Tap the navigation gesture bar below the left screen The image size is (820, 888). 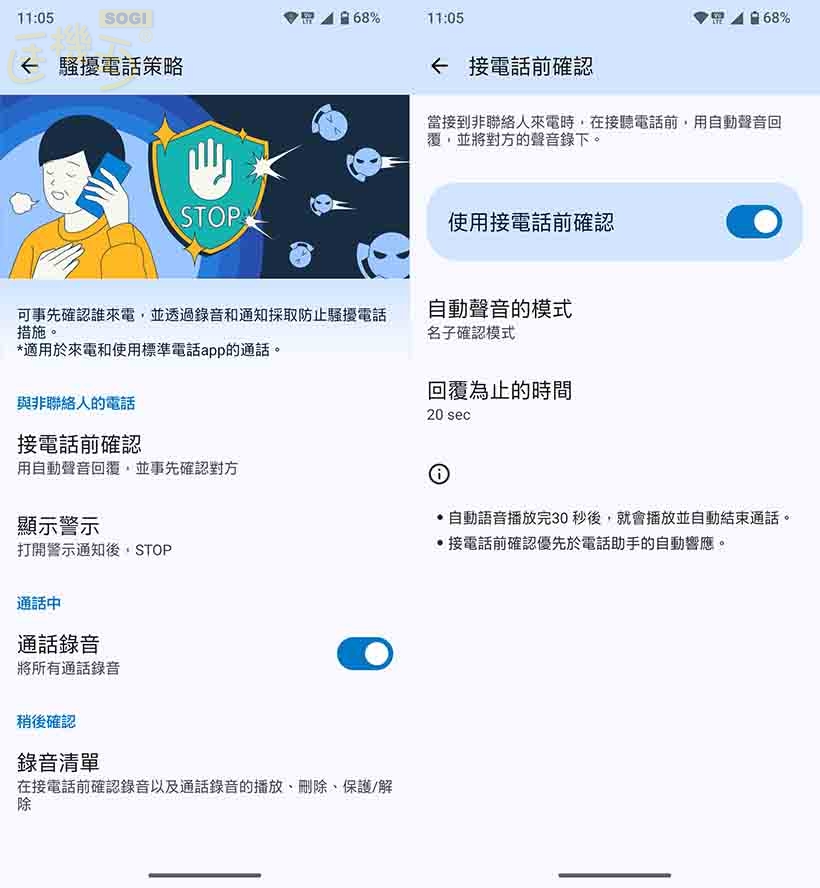204,873
